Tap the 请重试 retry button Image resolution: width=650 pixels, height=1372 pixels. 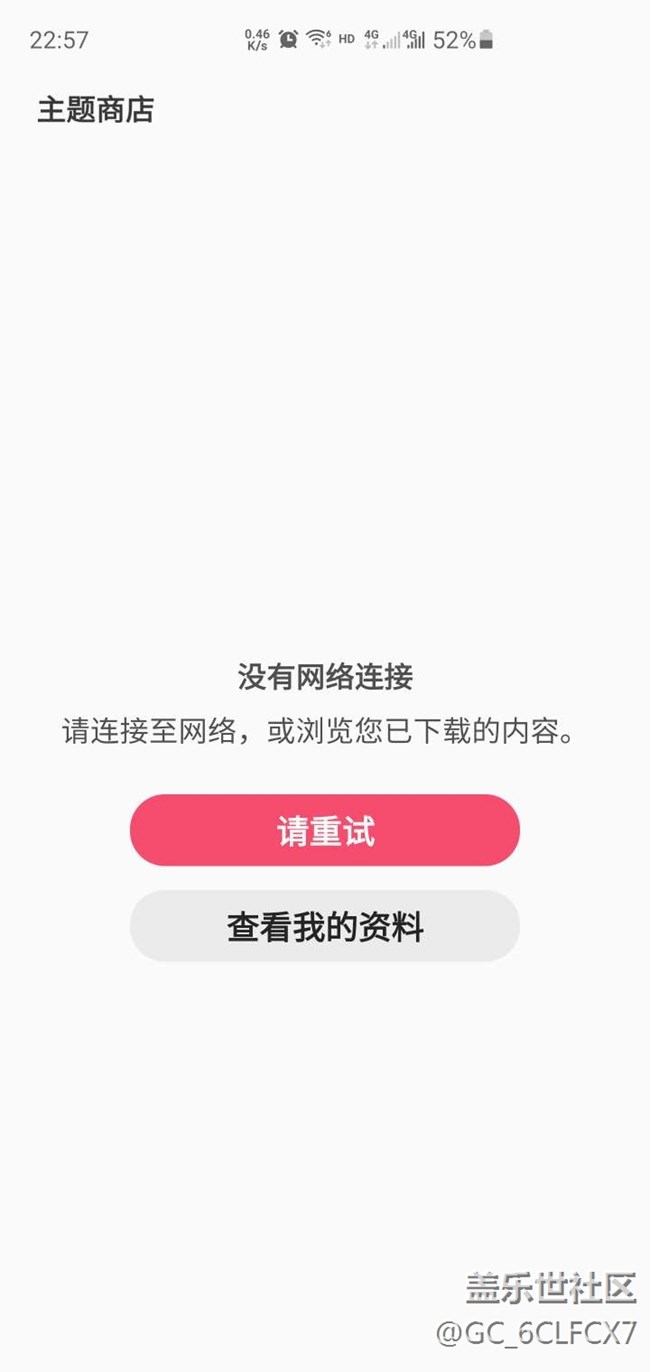tap(325, 830)
